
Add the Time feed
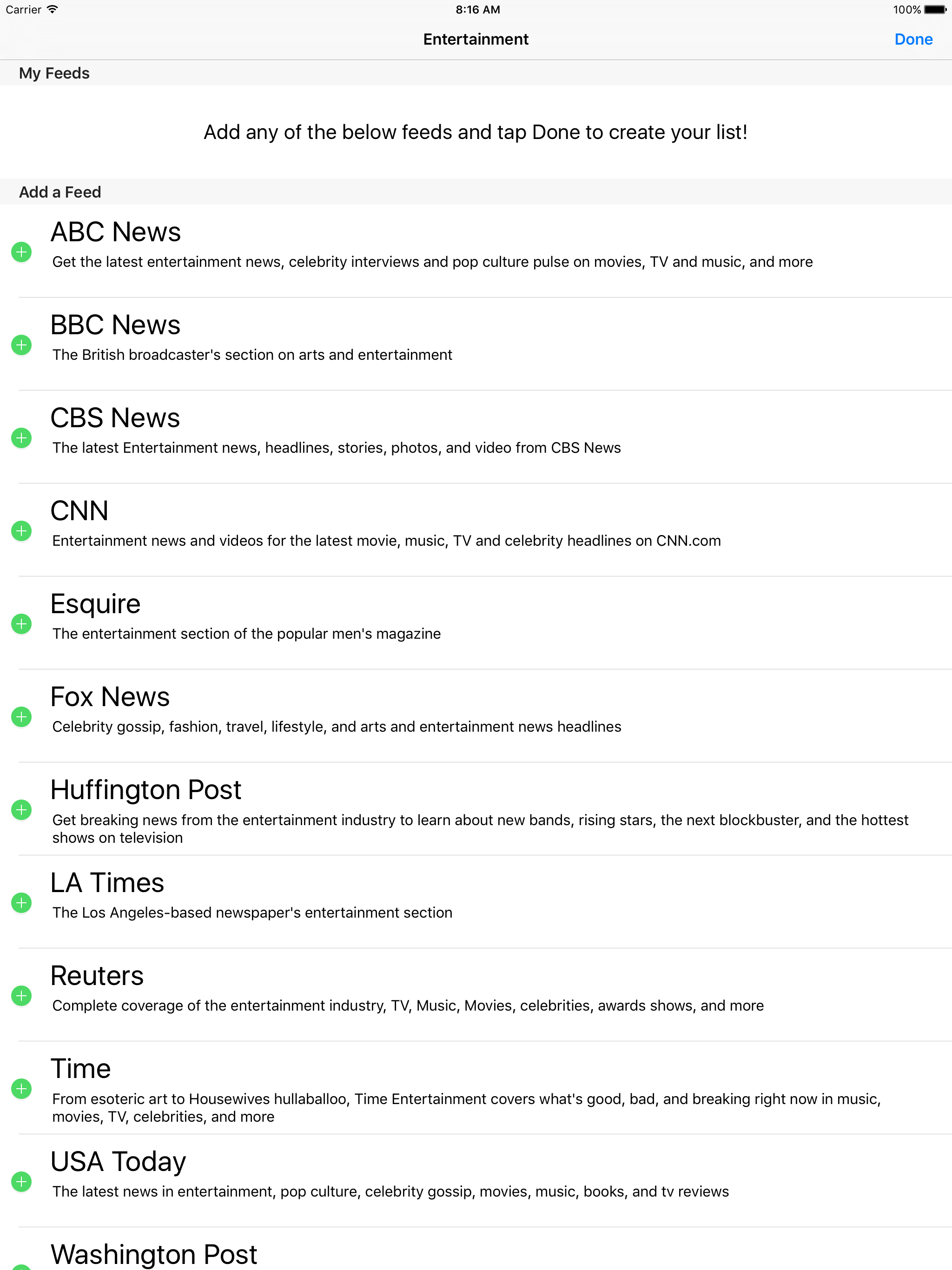point(22,1089)
